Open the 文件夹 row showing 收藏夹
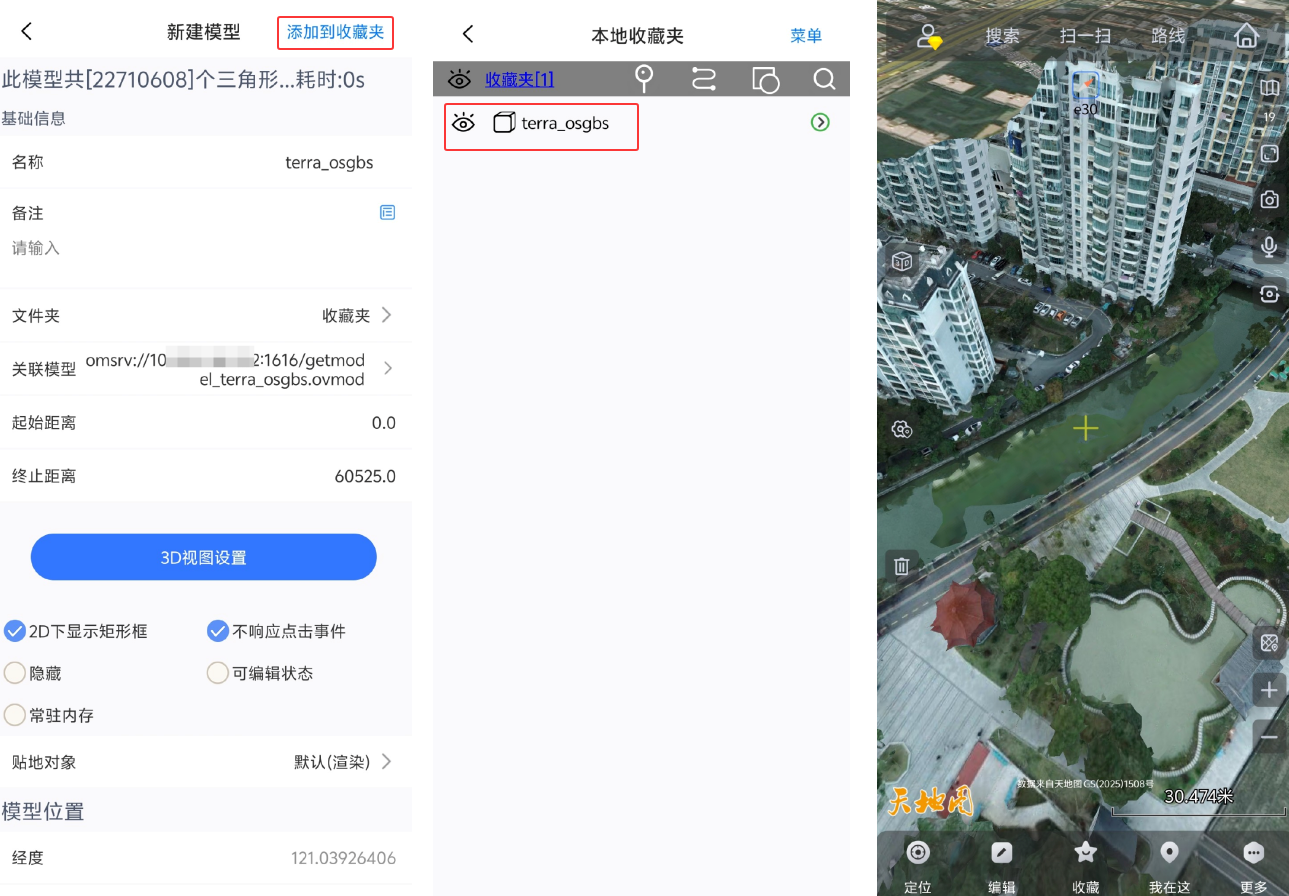Screen dimensions: 1289x896 pos(205,315)
